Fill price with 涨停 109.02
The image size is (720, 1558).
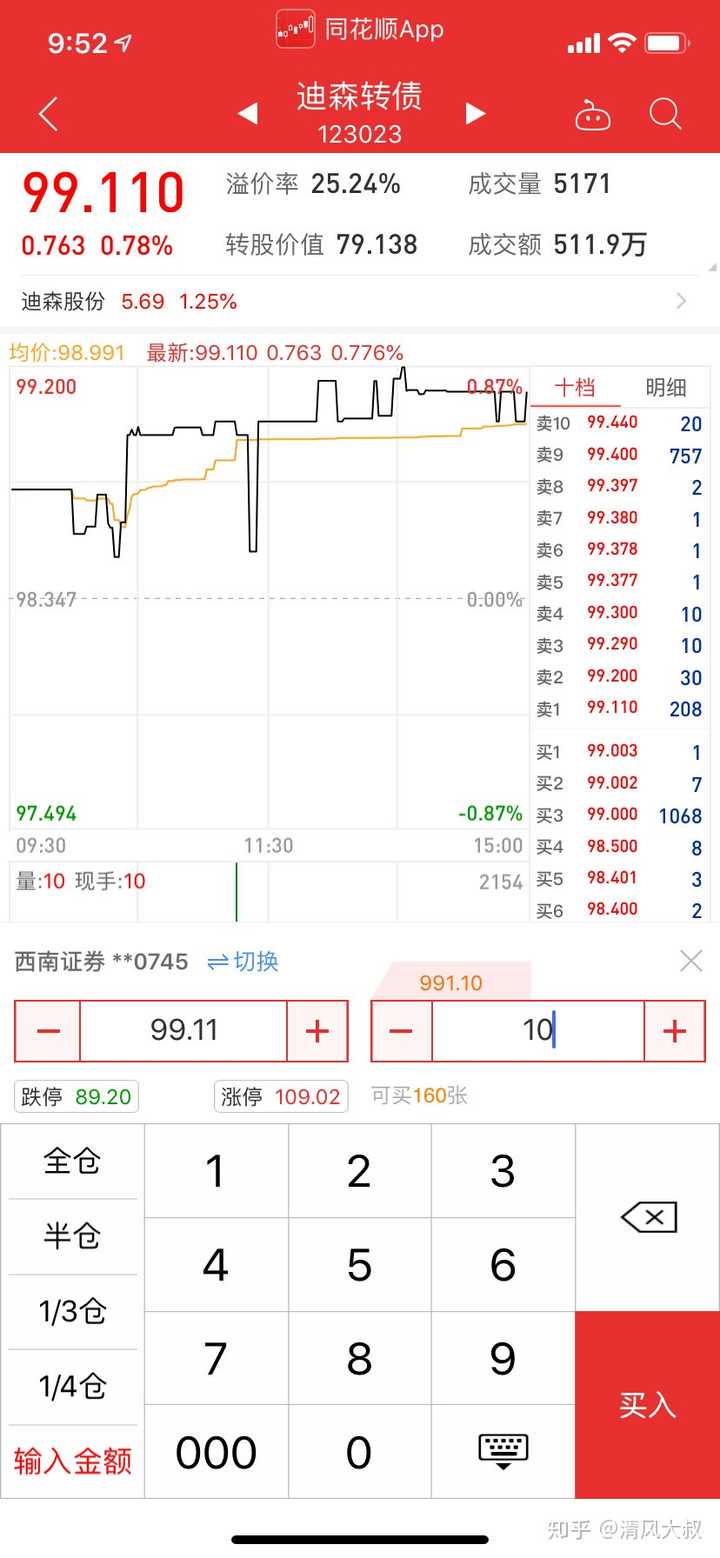click(x=279, y=1097)
